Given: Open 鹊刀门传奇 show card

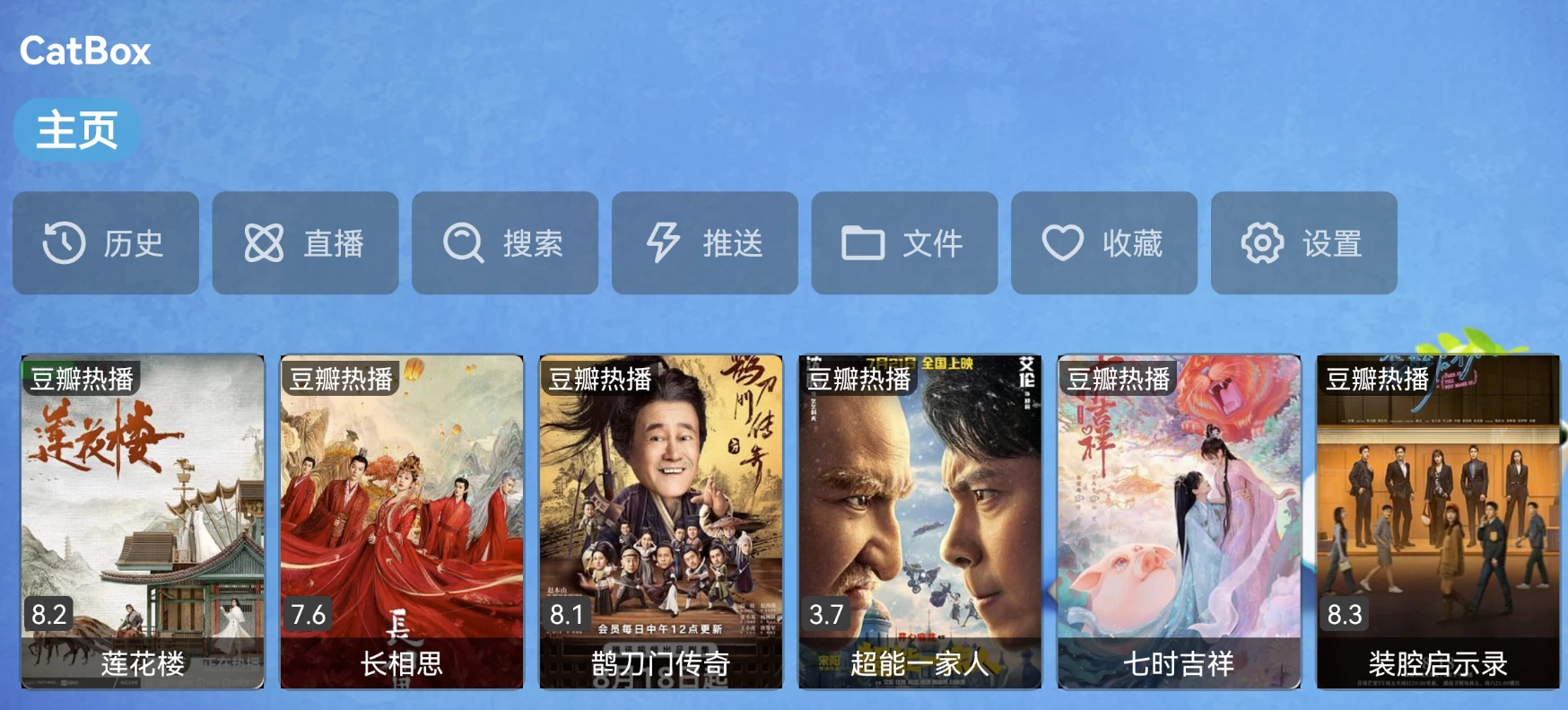Looking at the screenshot, I should pos(661,522).
